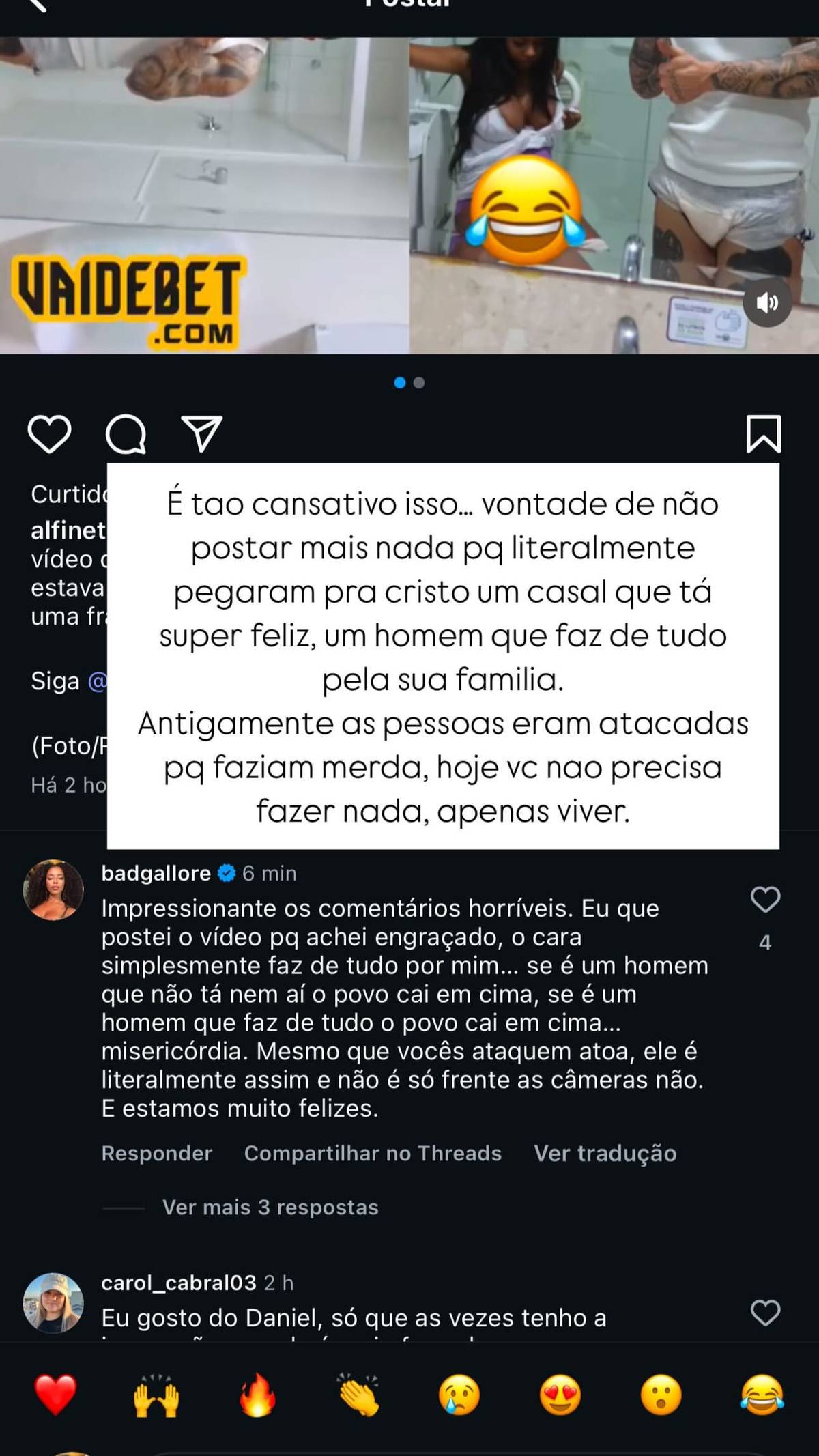Like badgallore's comment
Screen dimensions: 819x1456
point(765,900)
